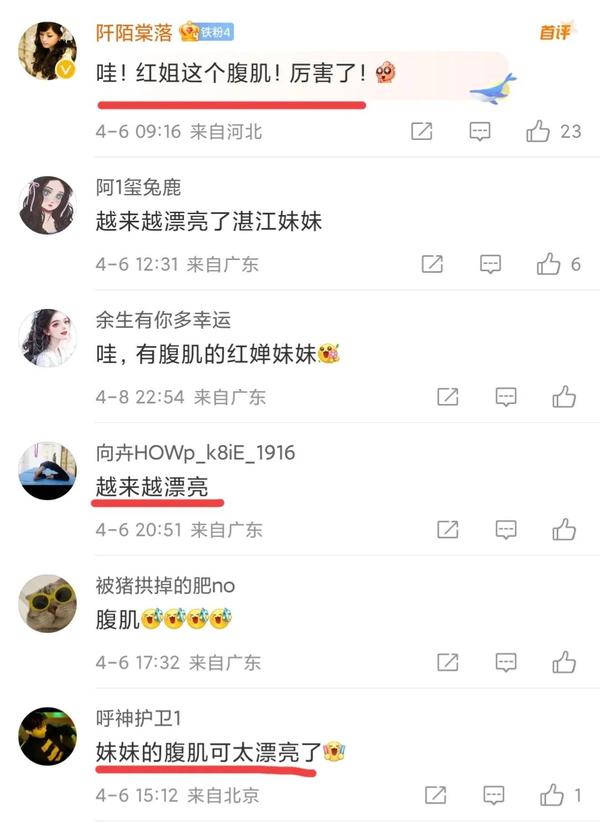Open 被猪拱掉的肥no's cat avatar
The width and height of the screenshot is (600, 832).
click(47, 603)
